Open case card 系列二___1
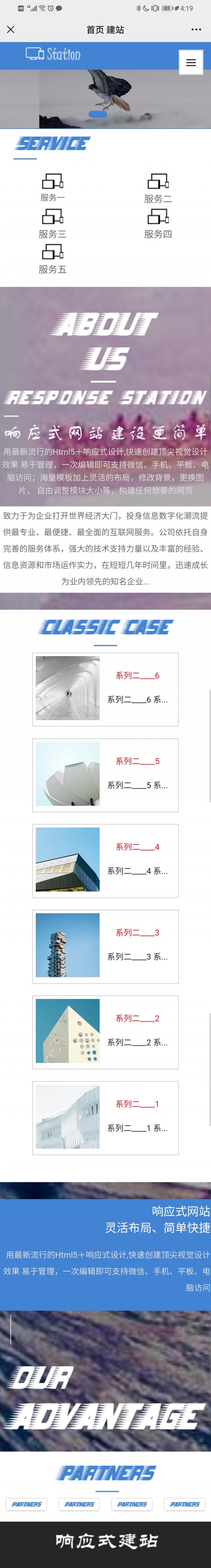211x1568 pixels. point(105,1118)
